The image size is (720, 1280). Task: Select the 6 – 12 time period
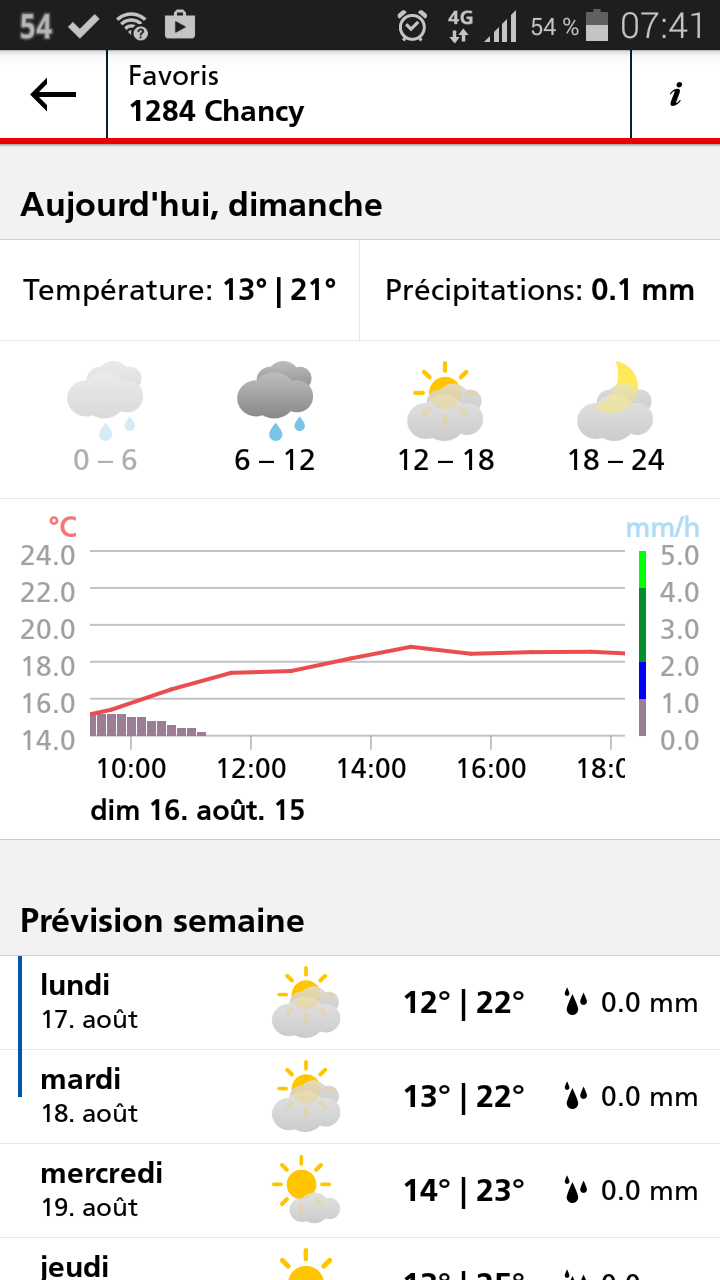pyautogui.click(x=275, y=418)
